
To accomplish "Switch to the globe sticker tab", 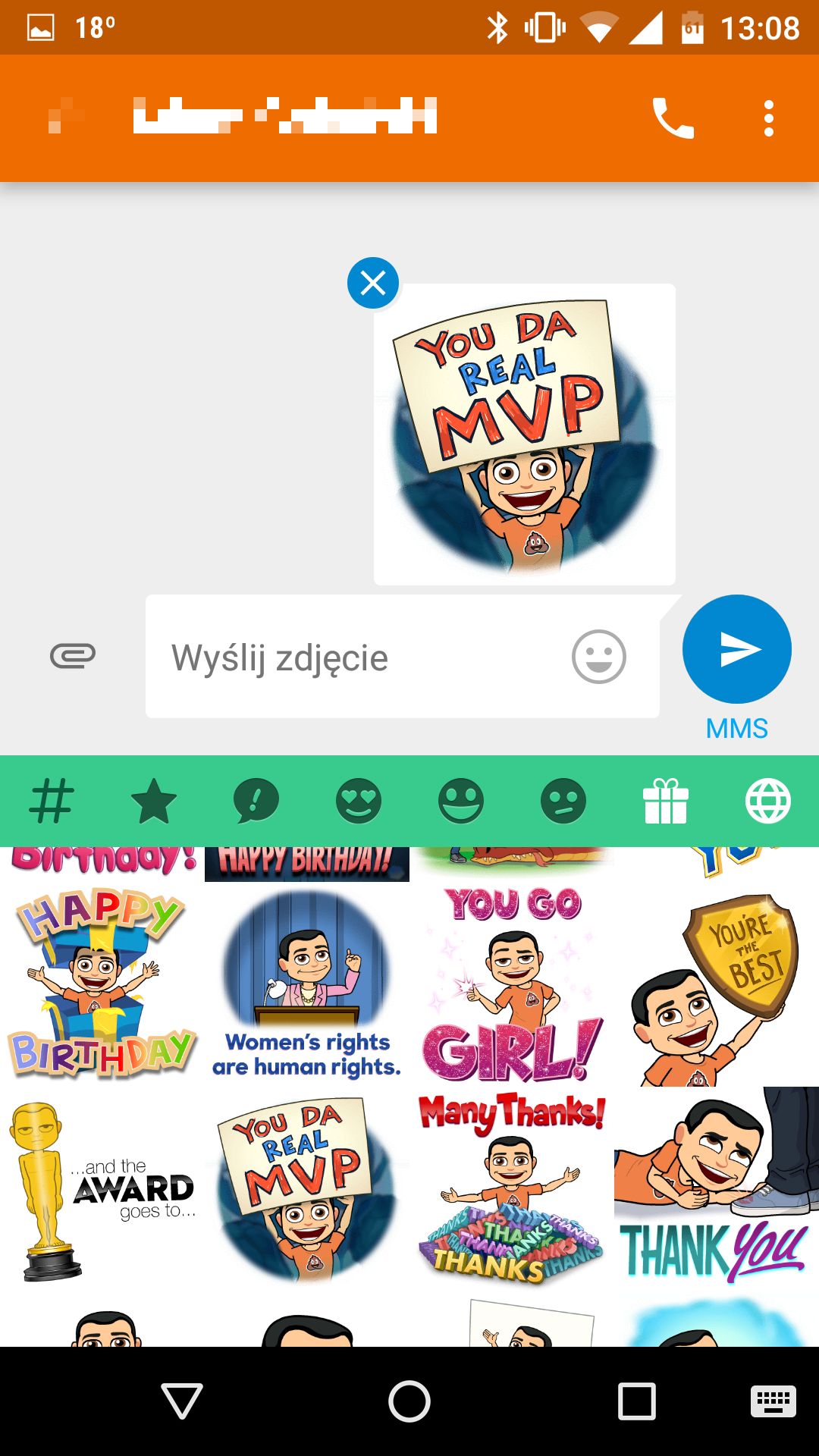I will coord(768,801).
